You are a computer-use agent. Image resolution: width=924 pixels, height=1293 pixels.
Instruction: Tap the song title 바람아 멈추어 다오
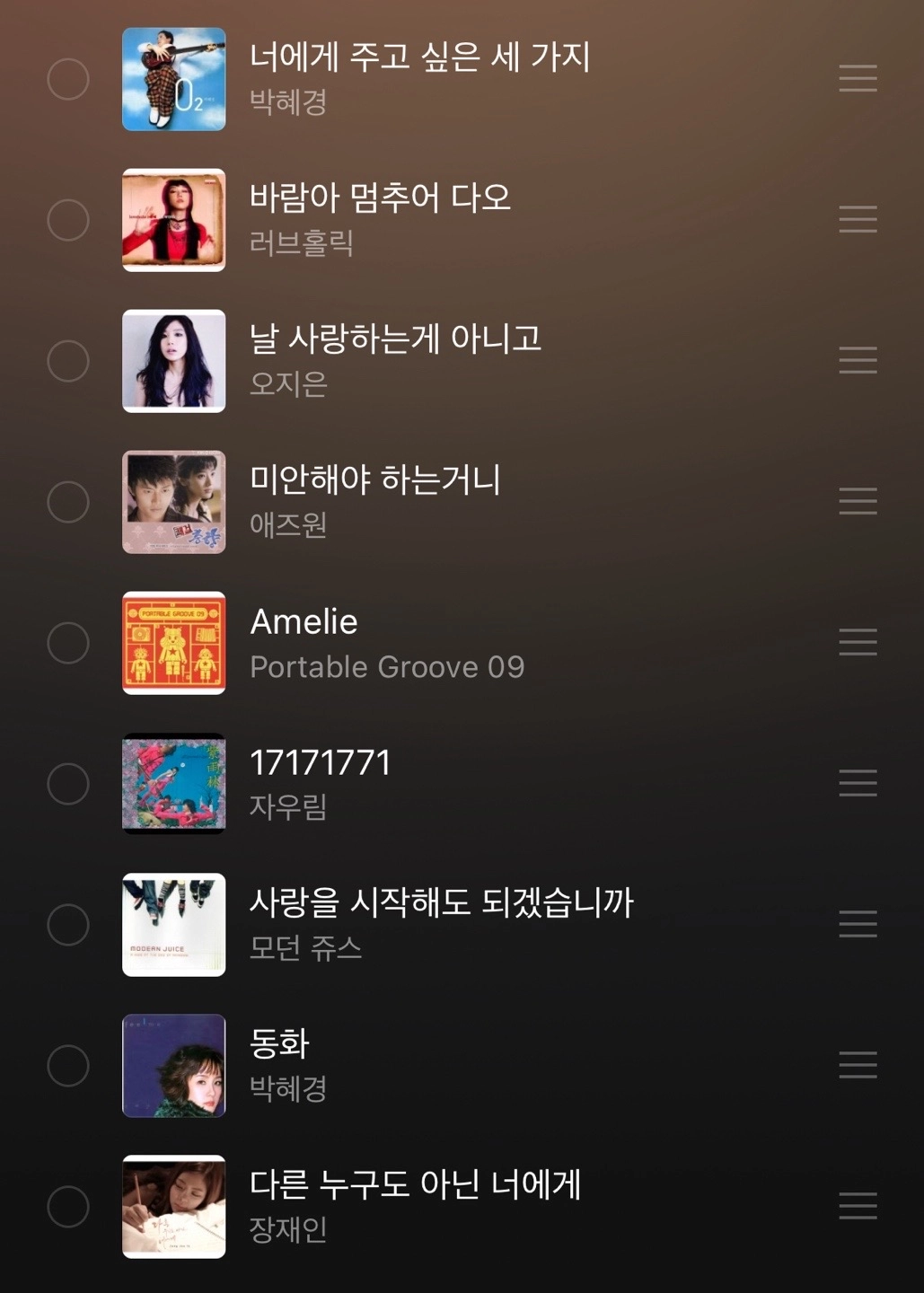(x=380, y=198)
